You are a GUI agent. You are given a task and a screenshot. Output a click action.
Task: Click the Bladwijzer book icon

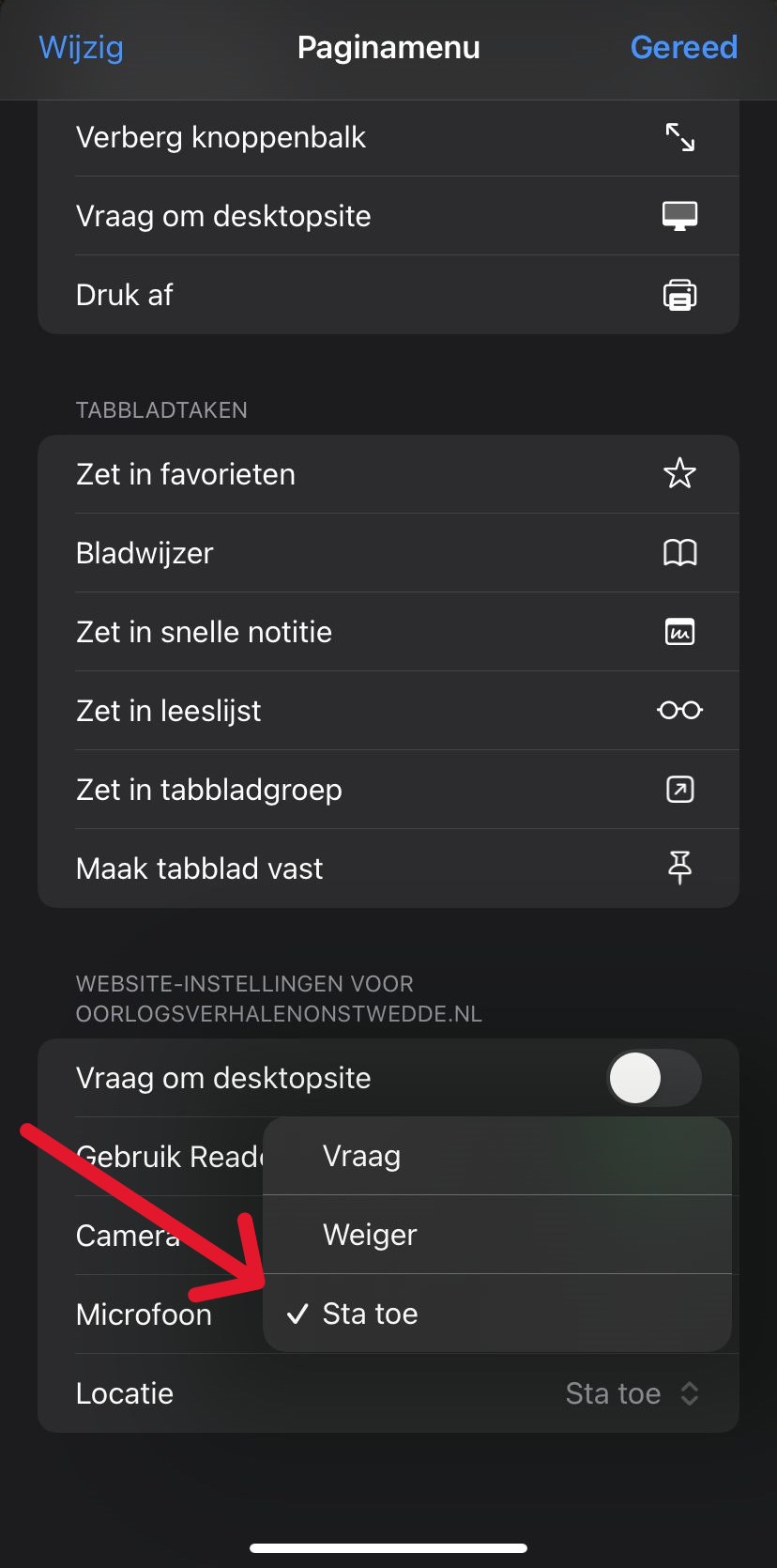click(679, 552)
